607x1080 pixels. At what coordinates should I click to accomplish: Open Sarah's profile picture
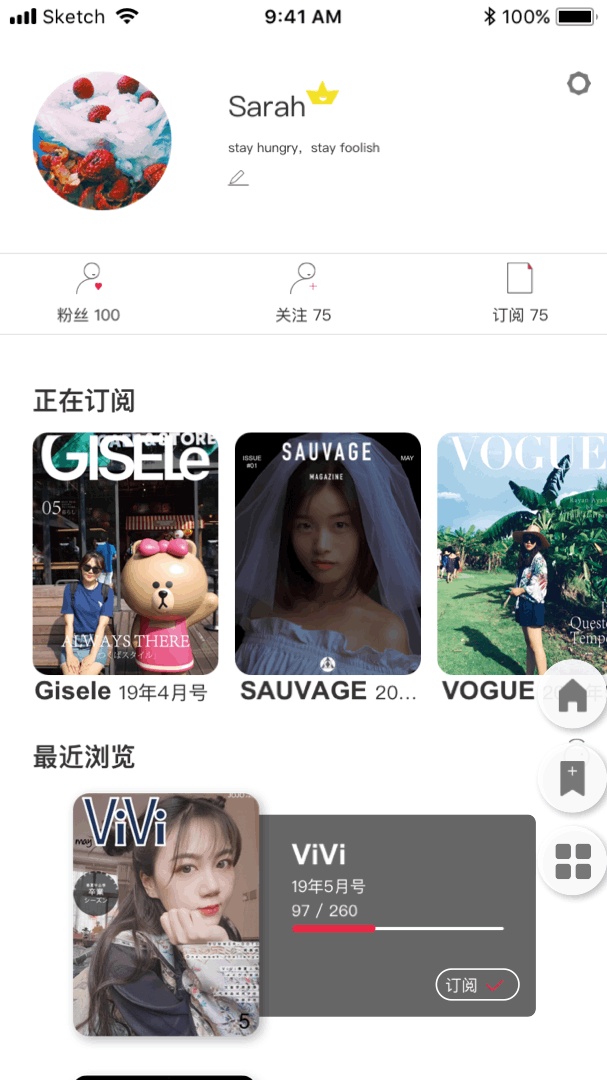point(102,140)
